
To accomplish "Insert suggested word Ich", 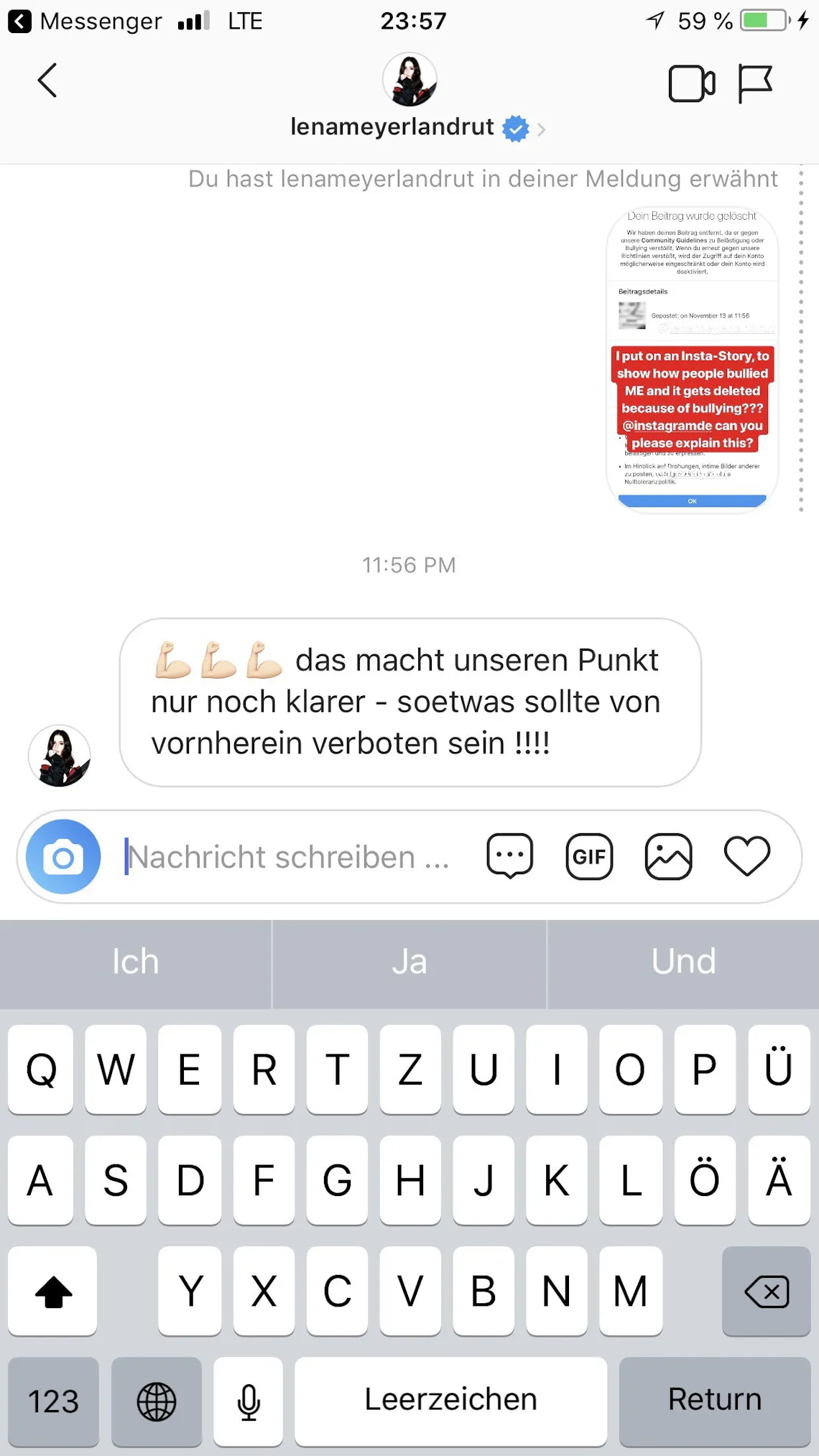I will 135,963.
